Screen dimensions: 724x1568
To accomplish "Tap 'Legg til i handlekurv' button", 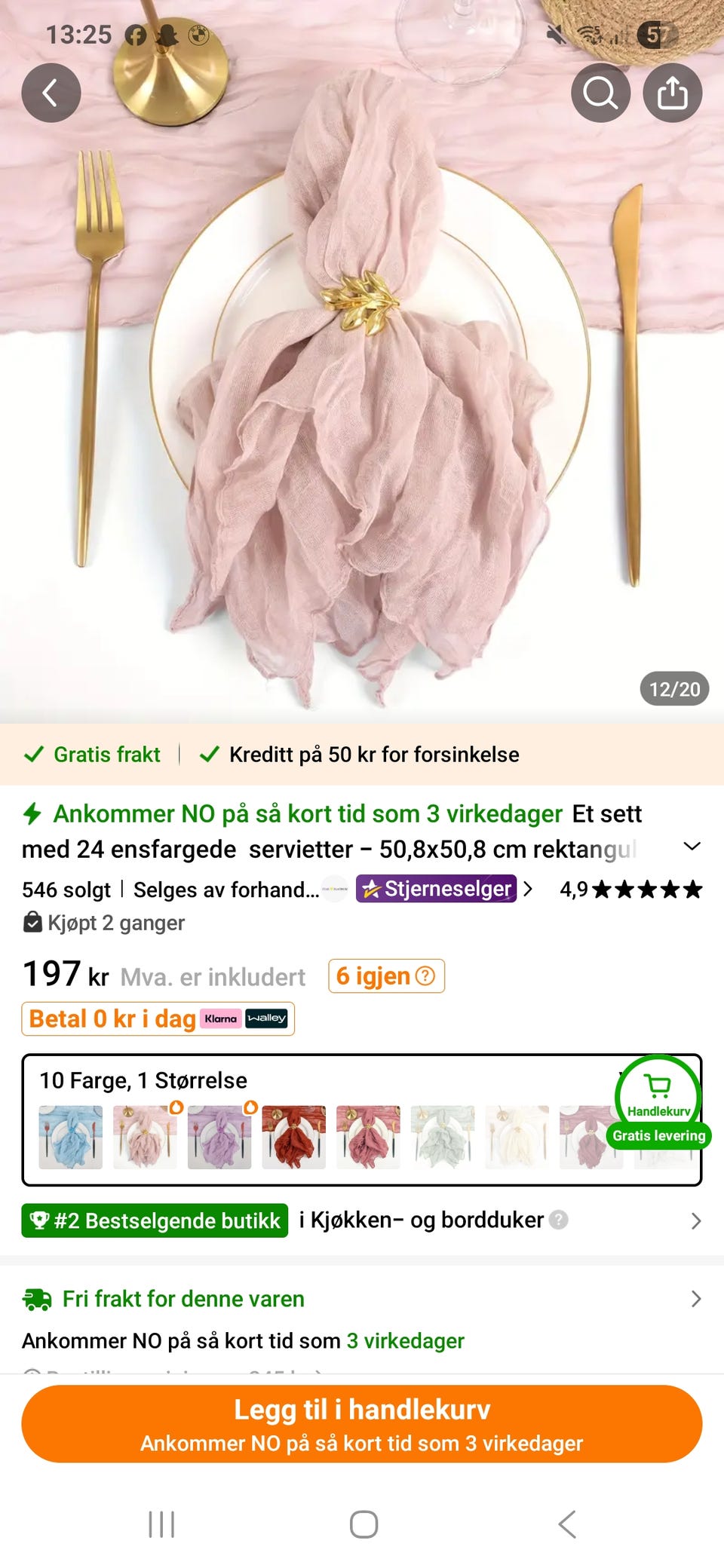I will 362,1423.
